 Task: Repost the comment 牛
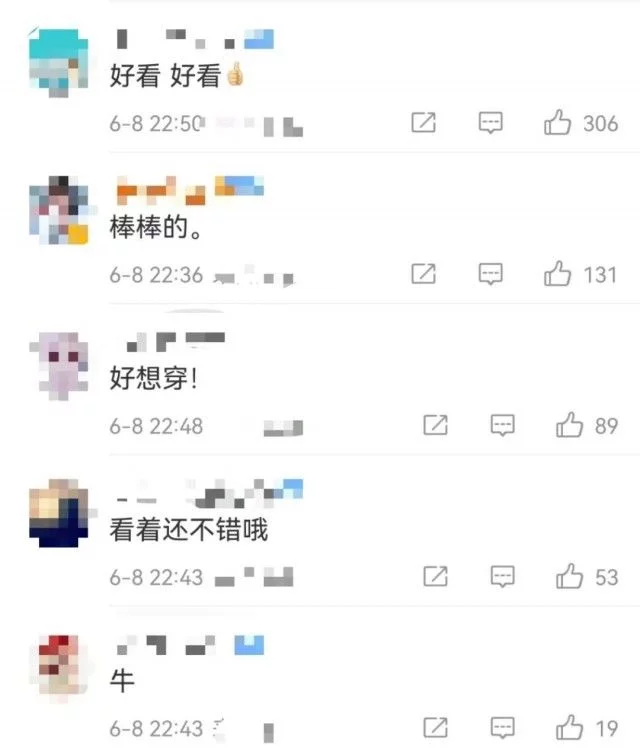click(435, 727)
